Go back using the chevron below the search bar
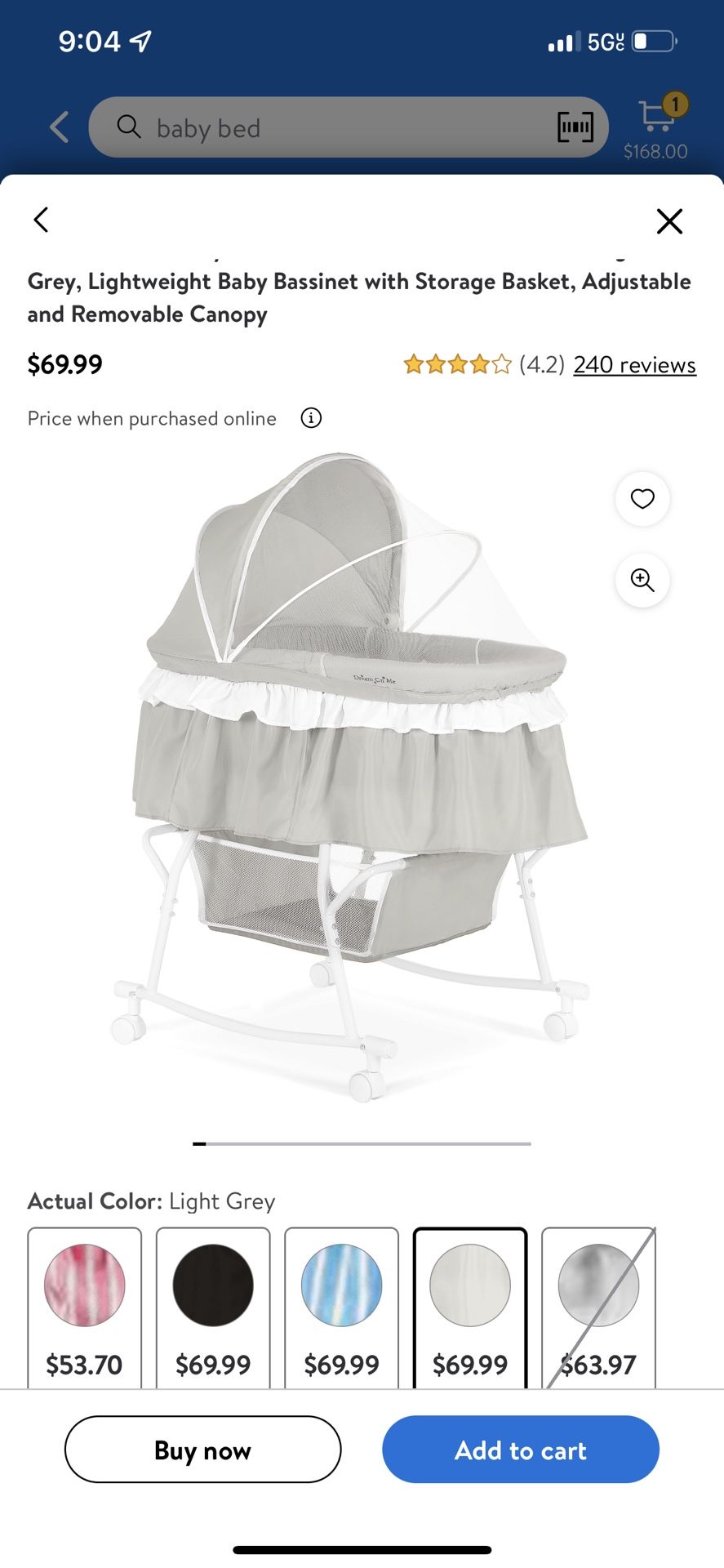This screenshot has width=724, height=1568. [x=41, y=220]
